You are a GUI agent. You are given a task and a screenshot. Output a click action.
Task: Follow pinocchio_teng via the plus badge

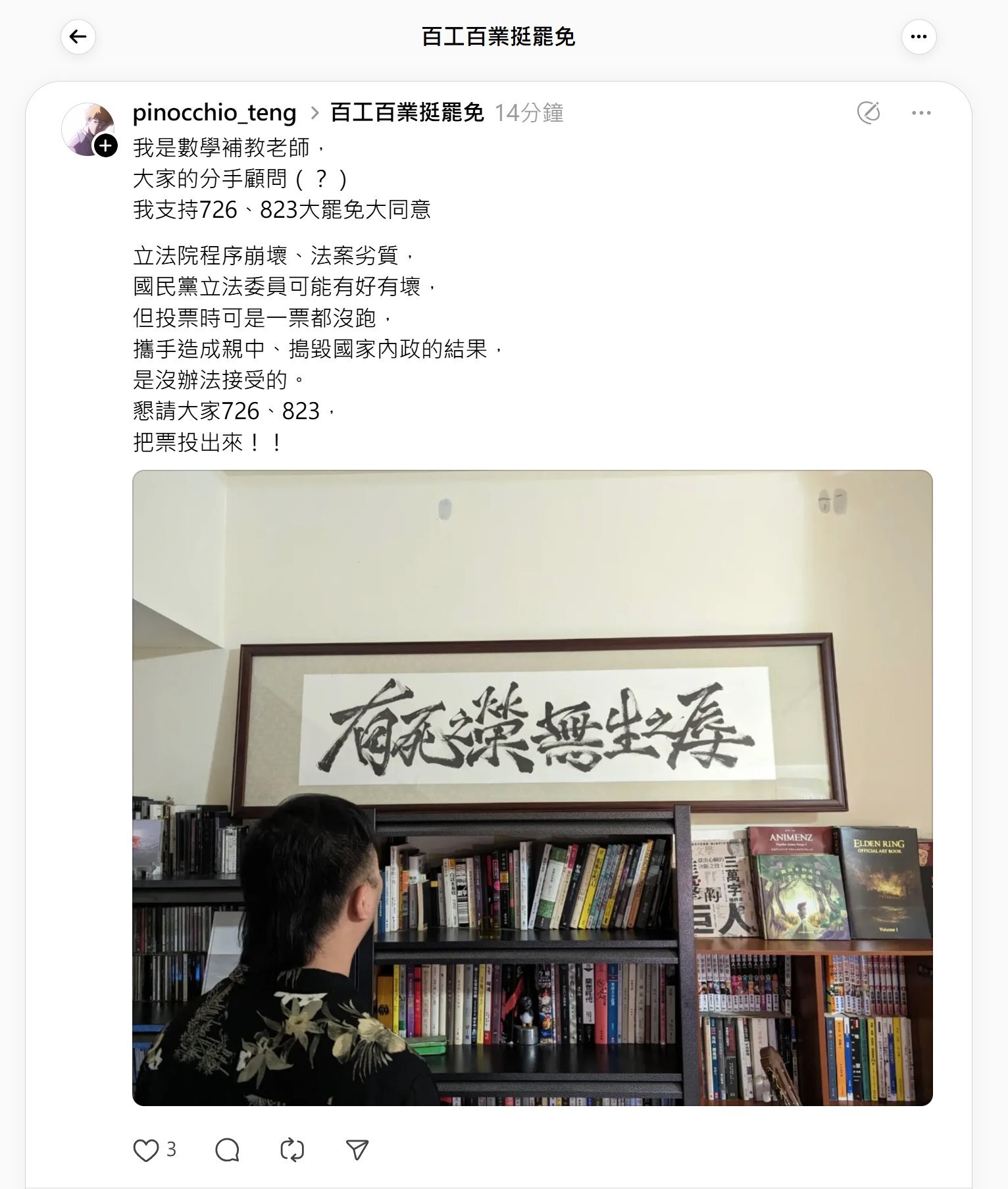pyautogui.click(x=106, y=145)
